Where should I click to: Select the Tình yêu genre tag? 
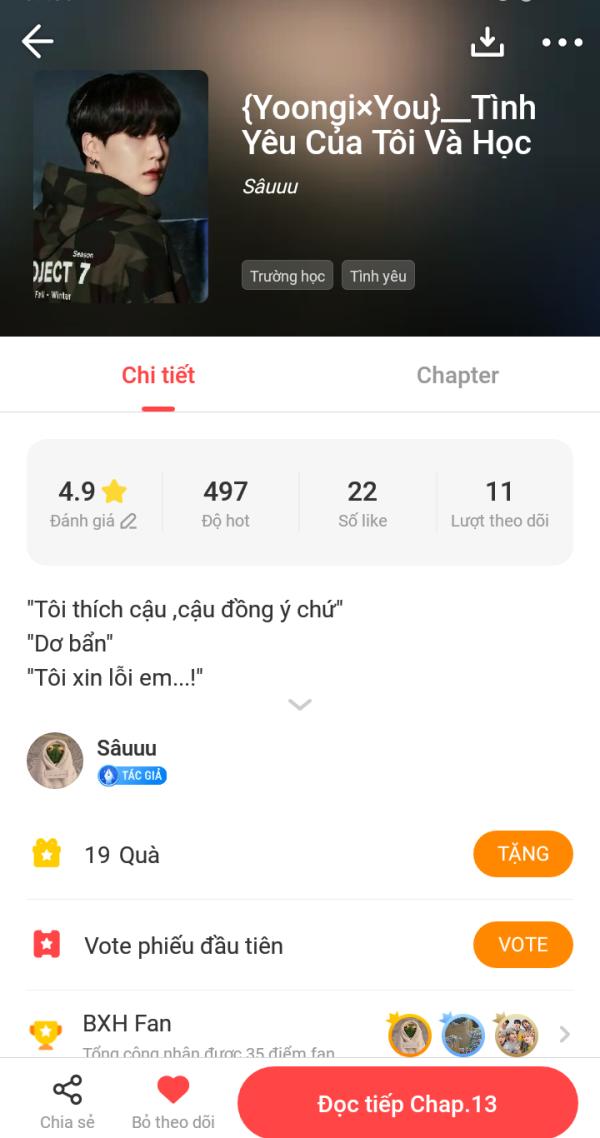tap(378, 276)
